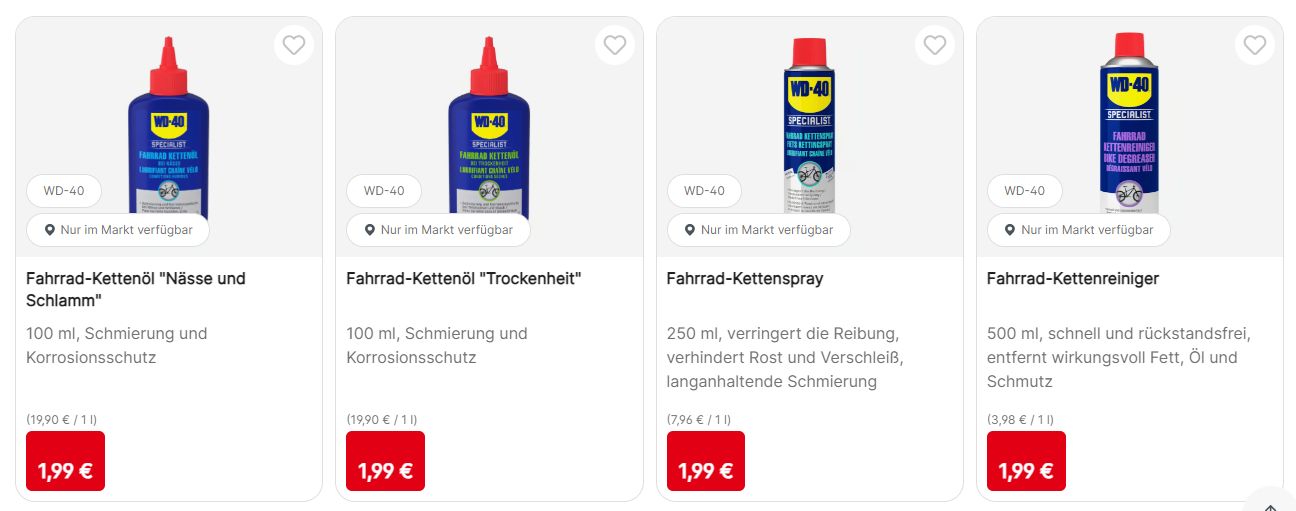Viewport: 1296px width, 511px height.
Task: Show details for Fahrrad-Kettenreiniger
Action: point(1072,278)
